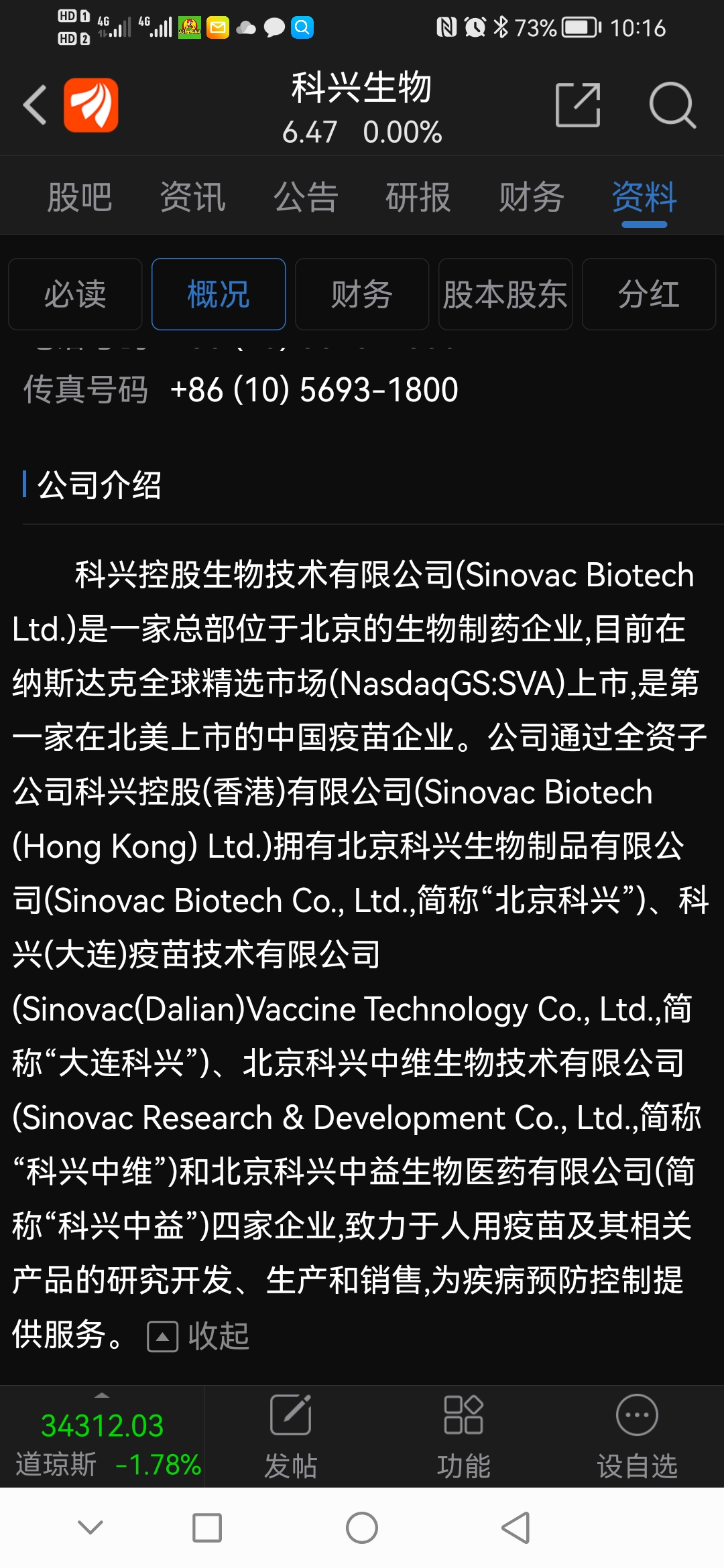724x1568 pixels.
Task: Open the 功能 menu
Action: coord(463,1437)
